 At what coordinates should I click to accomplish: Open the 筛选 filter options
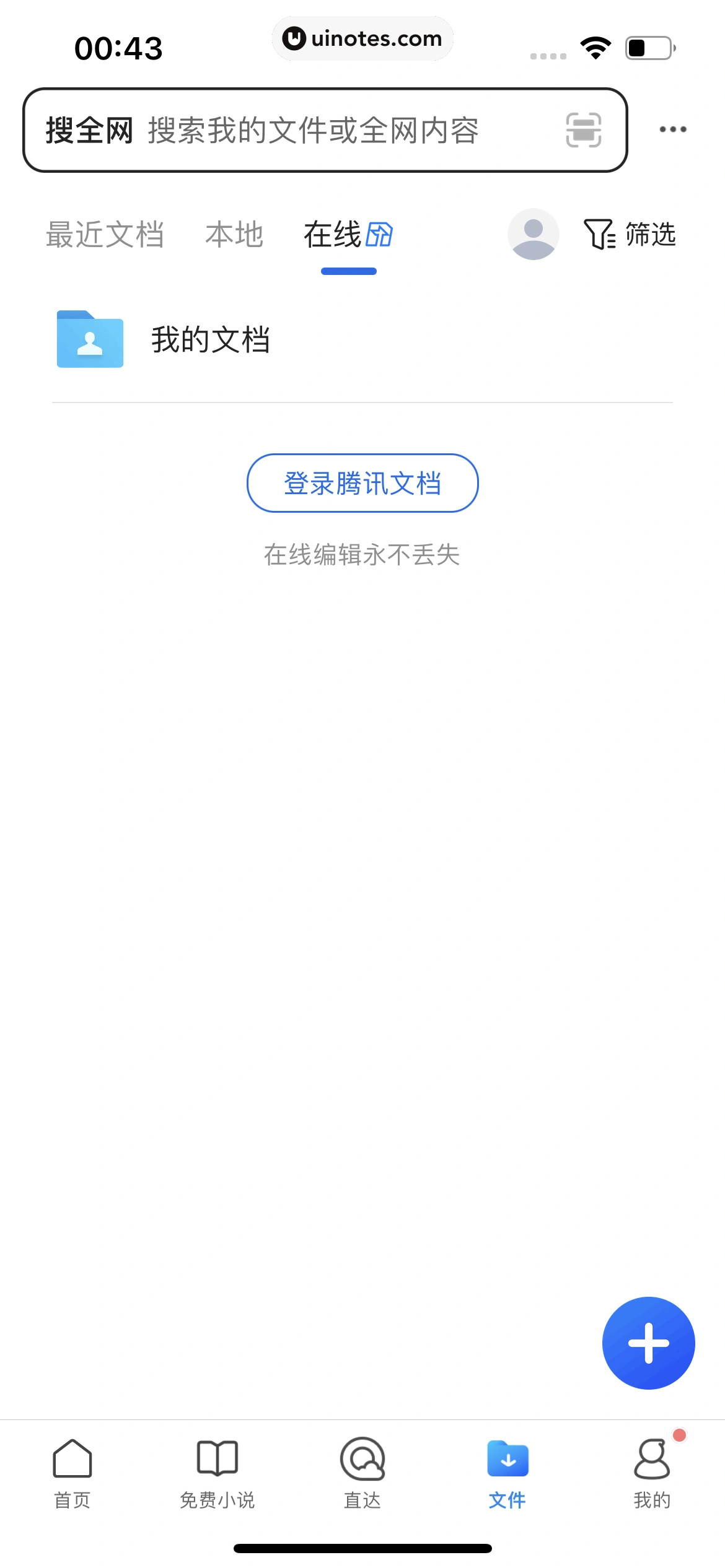(630, 235)
